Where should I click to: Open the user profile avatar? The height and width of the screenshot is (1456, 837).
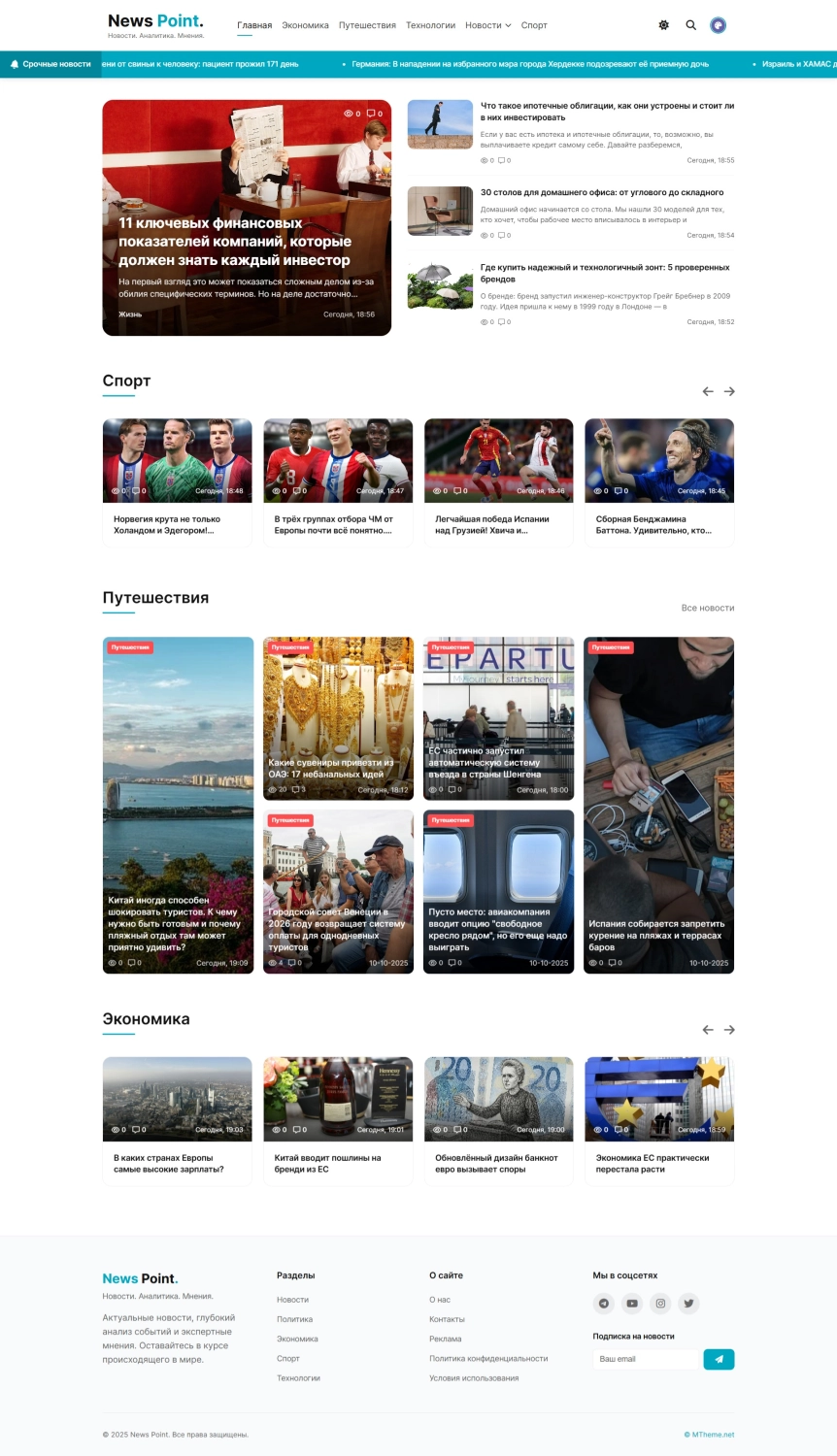pyautogui.click(x=719, y=25)
